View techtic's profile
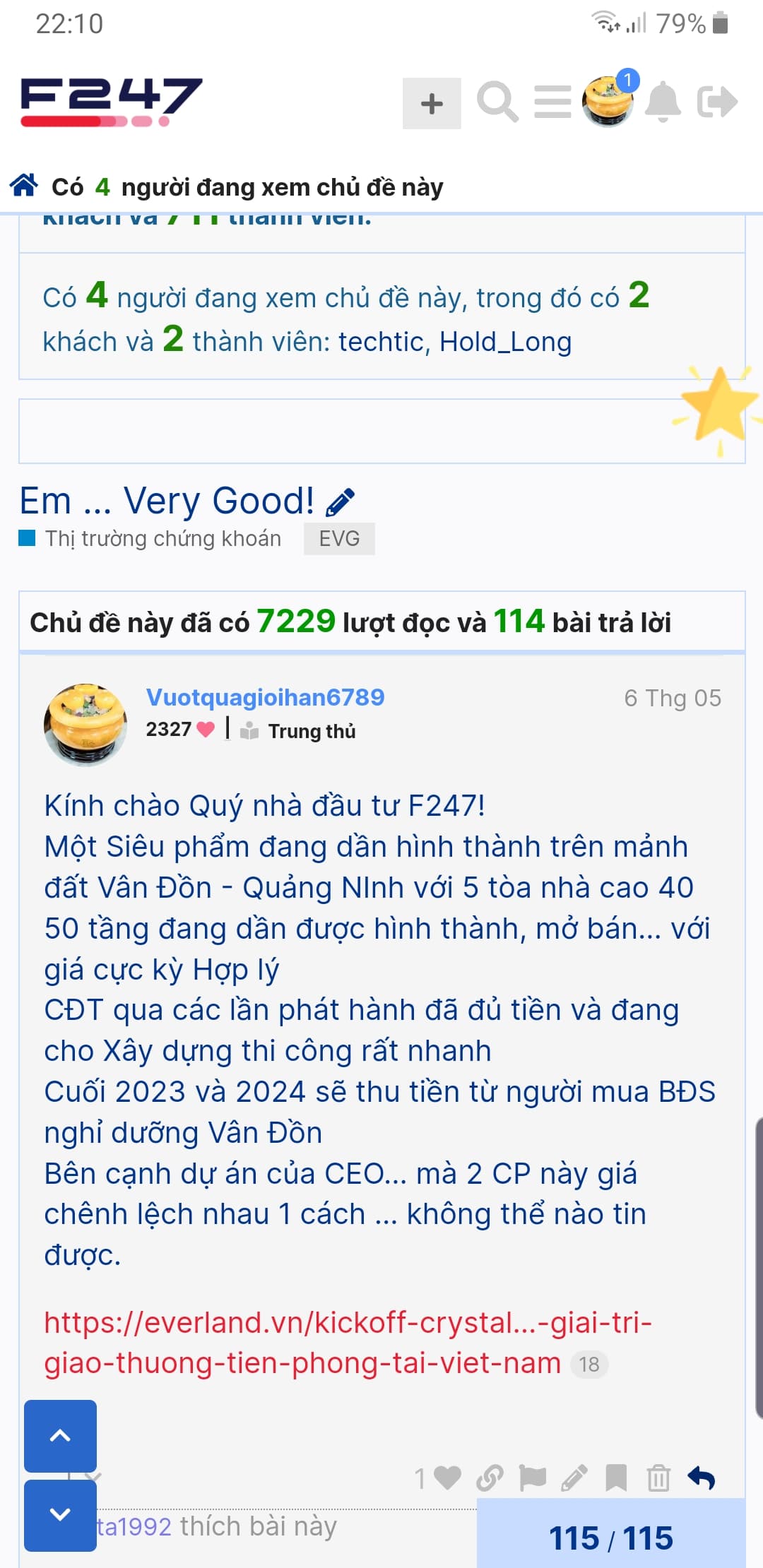 pos(381,342)
